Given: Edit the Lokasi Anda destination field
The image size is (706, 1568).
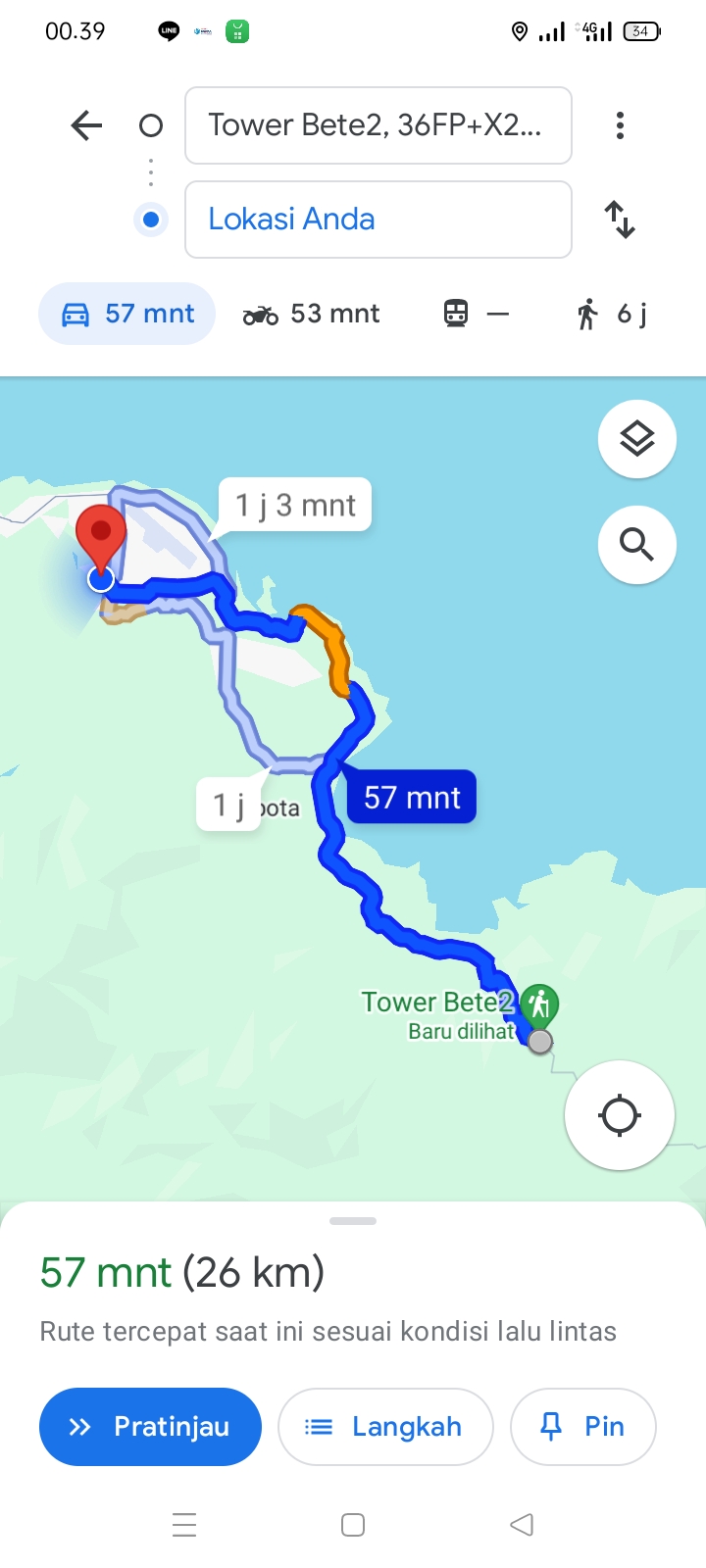Looking at the screenshot, I should pyautogui.click(x=378, y=220).
